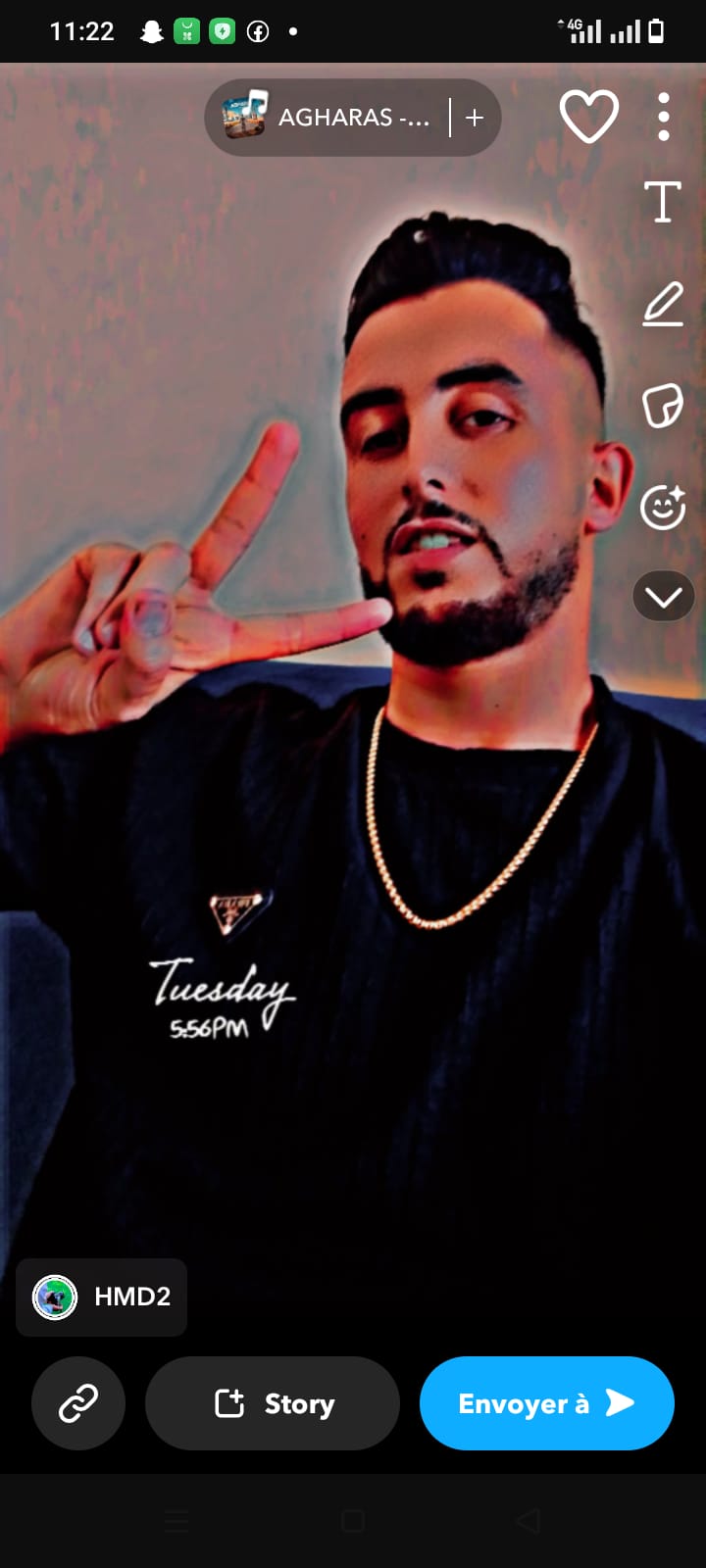The image size is (706, 1568).
Task: Select the pencil drawing tool
Action: 663,304
